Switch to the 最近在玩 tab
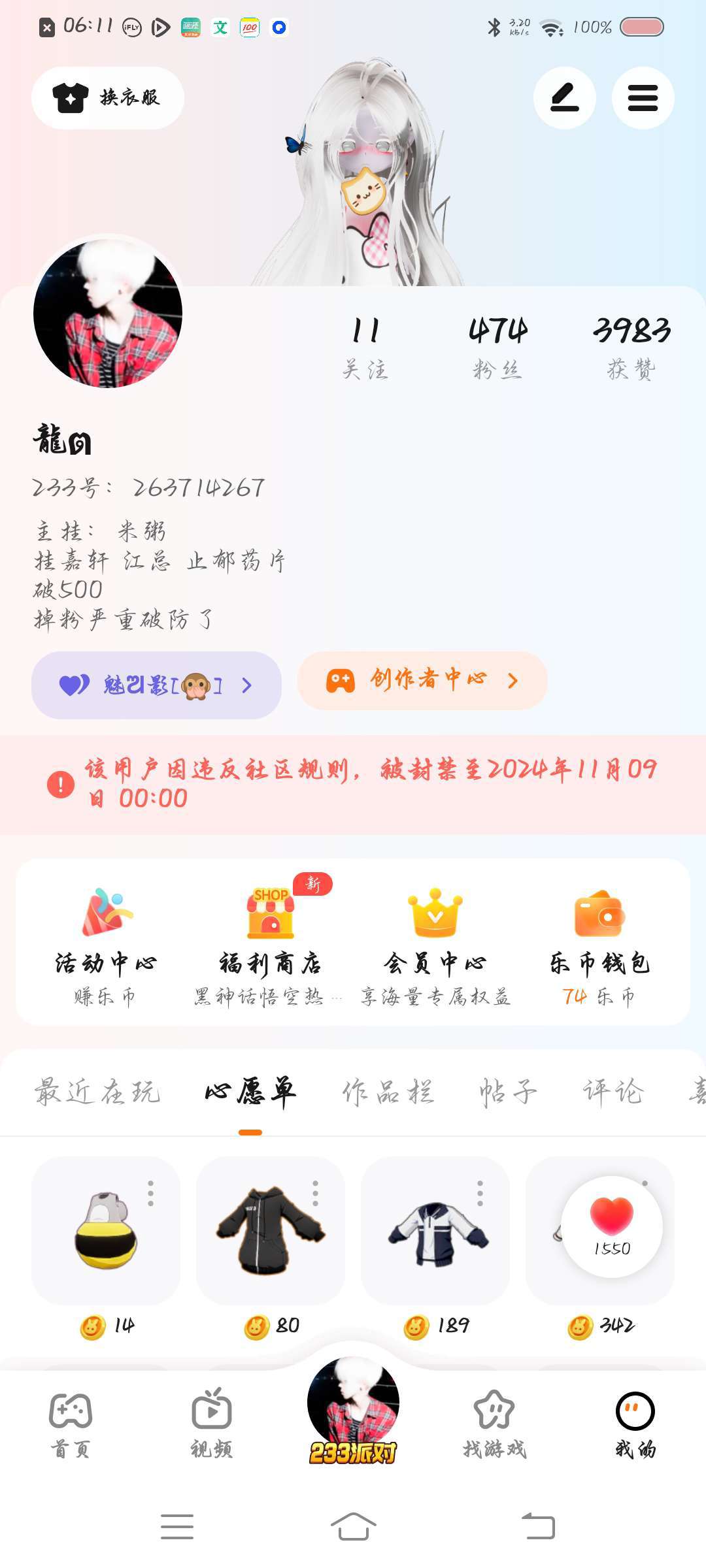 click(97, 1092)
